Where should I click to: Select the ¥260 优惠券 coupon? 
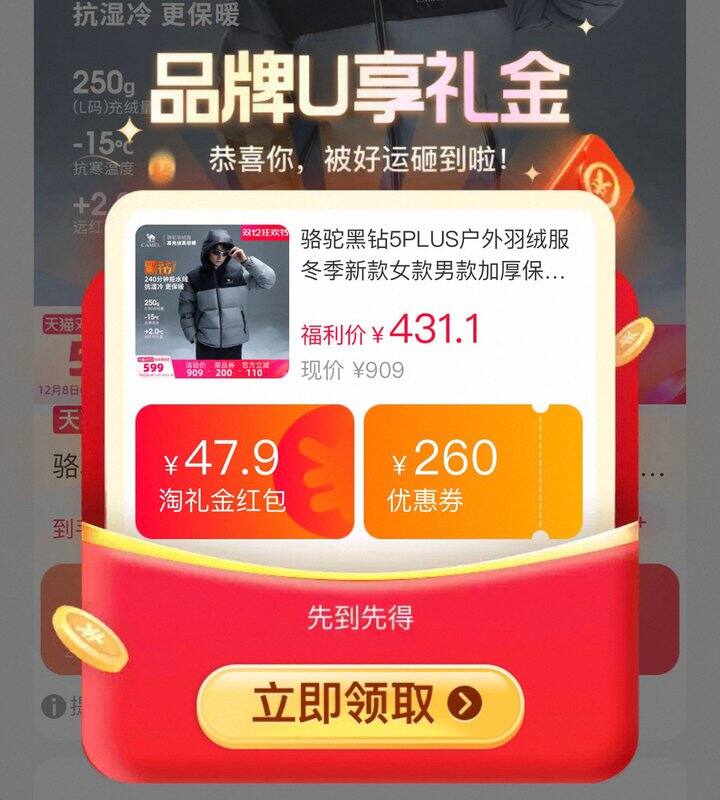tap(472, 471)
